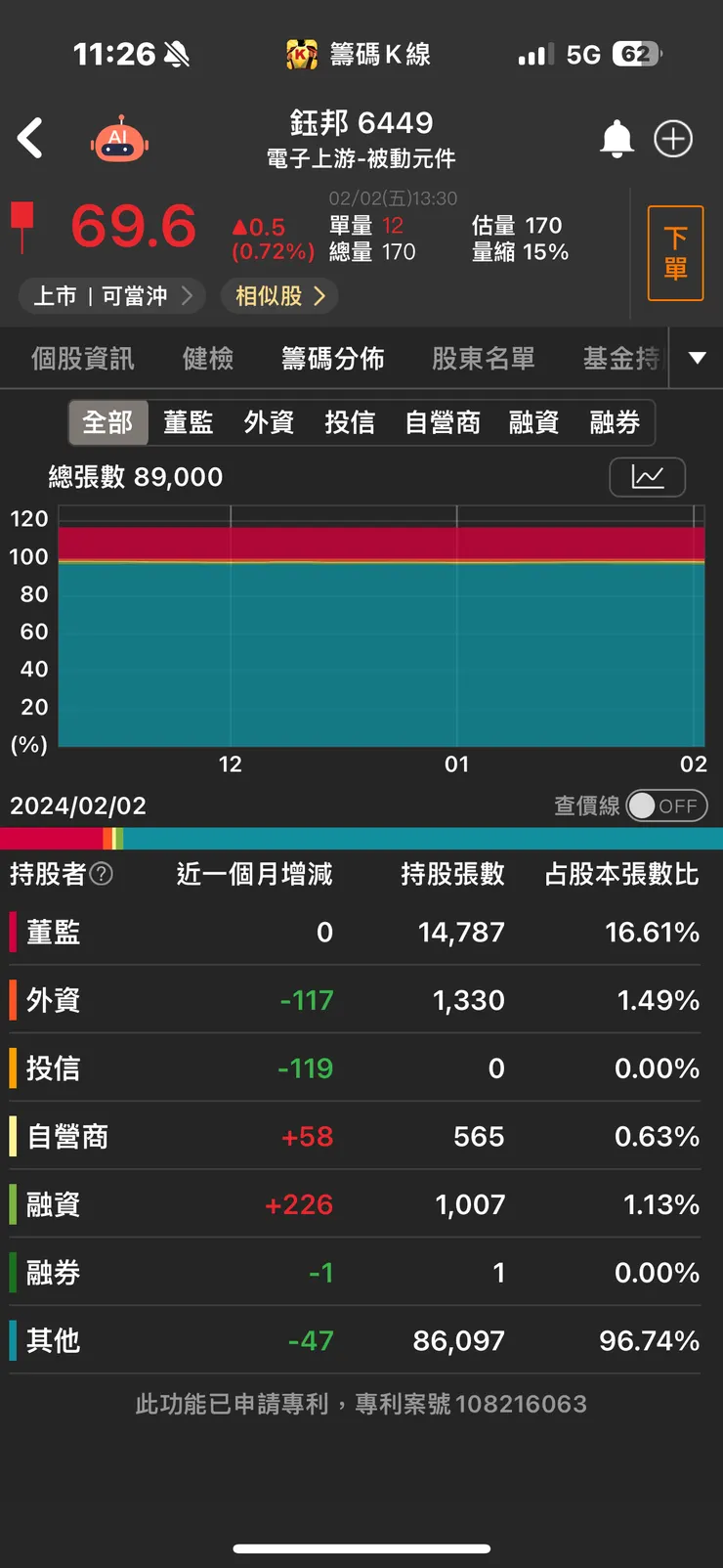Screen dimensions: 723x1568
Task: Tap the back arrow to exit stock page
Action: pos(30,138)
